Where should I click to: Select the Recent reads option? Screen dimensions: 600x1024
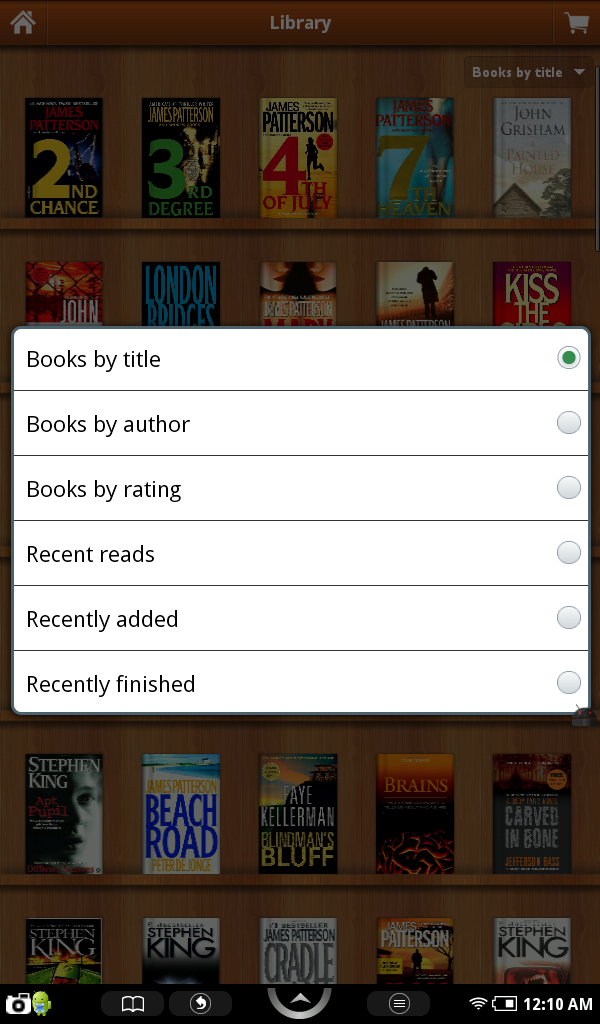click(300, 553)
